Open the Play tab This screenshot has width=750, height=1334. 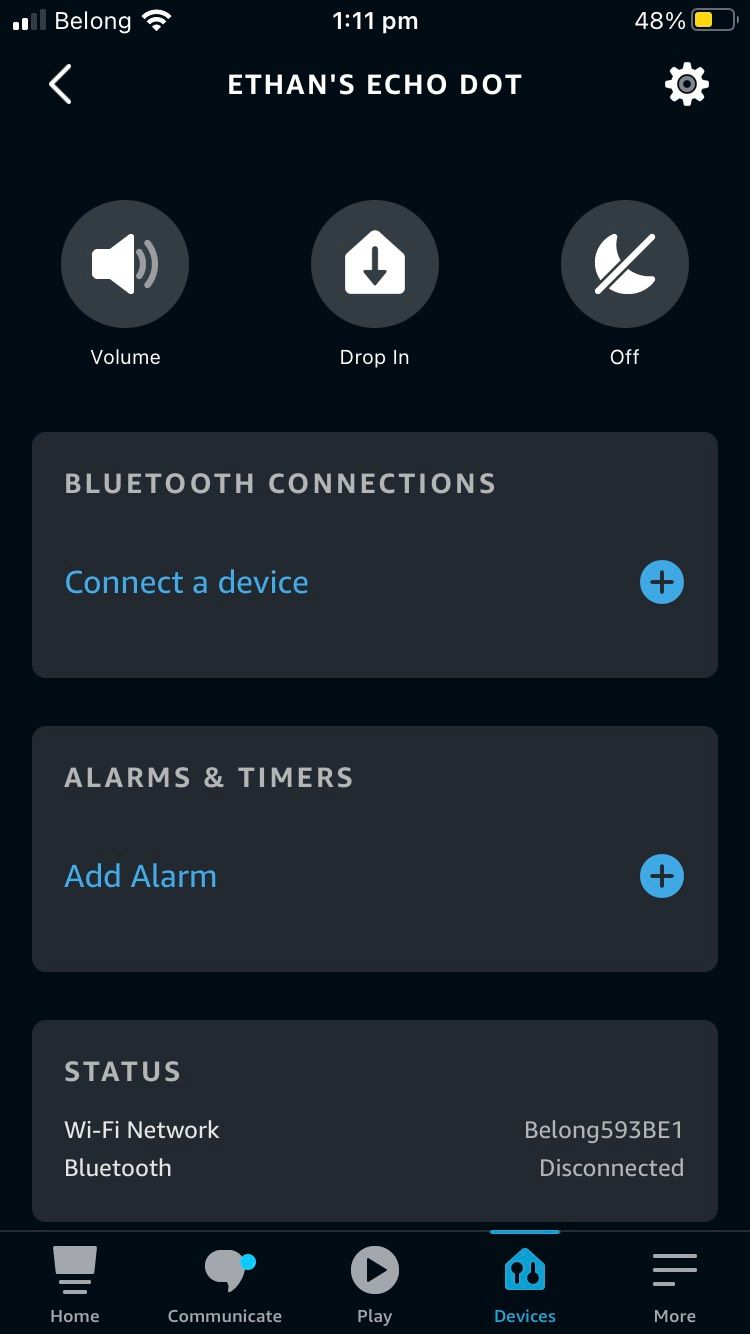374,1285
